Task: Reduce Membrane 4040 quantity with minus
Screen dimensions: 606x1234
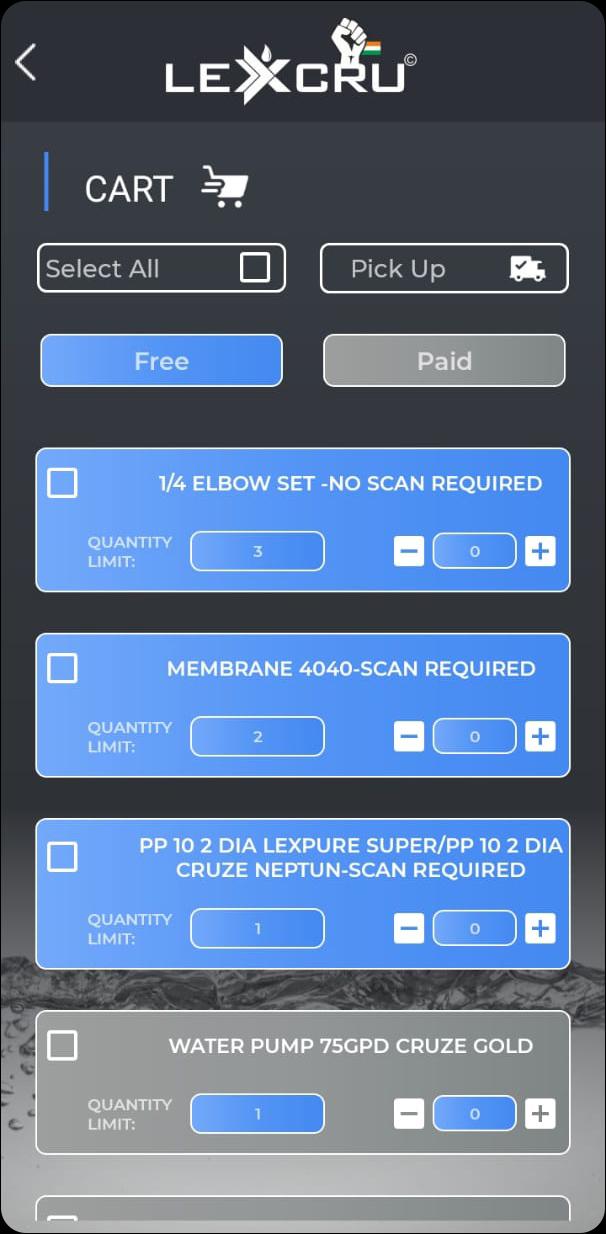Action: coord(409,737)
